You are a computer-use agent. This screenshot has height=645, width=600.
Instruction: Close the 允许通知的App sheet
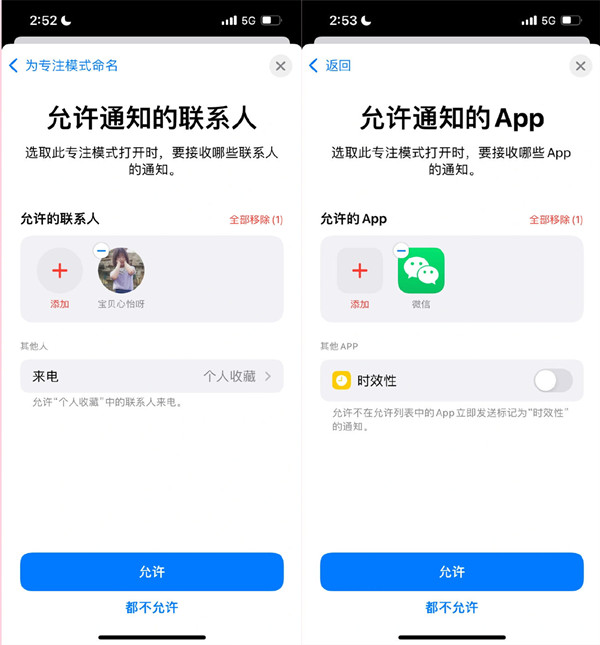580,66
